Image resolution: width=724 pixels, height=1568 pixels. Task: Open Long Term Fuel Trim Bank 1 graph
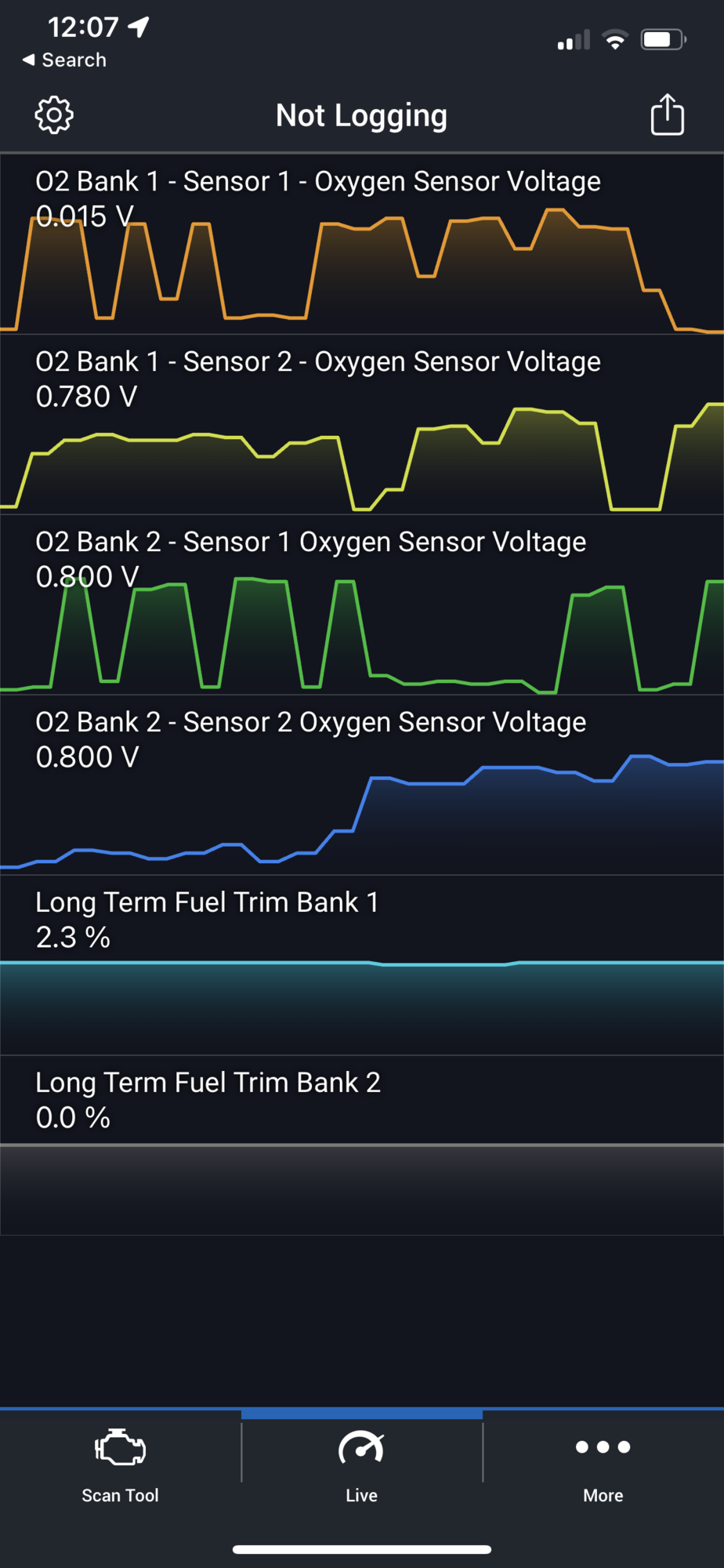(x=362, y=966)
